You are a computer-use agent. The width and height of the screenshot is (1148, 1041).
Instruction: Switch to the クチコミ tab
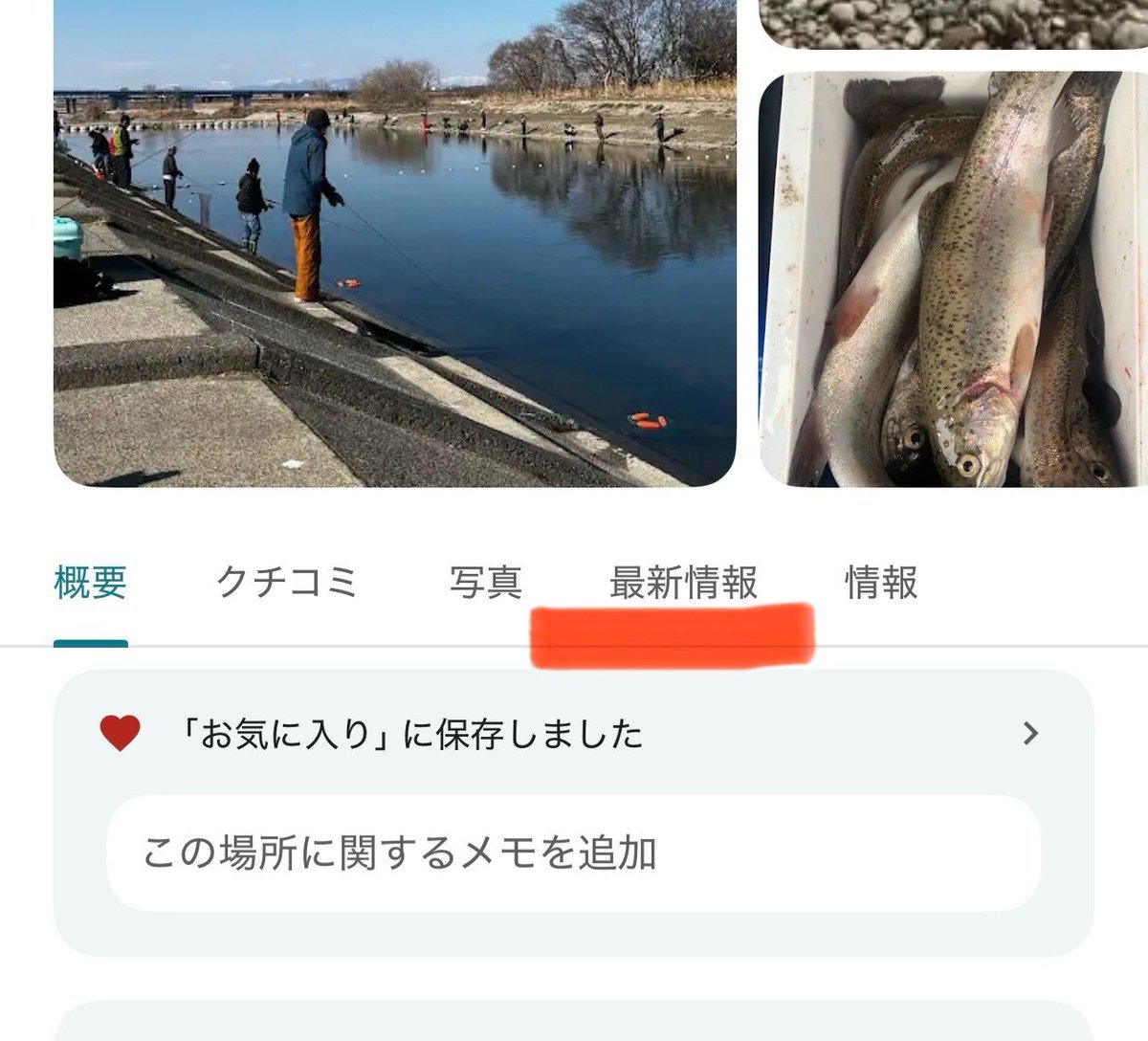pyautogui.click(x=287, y=583)
